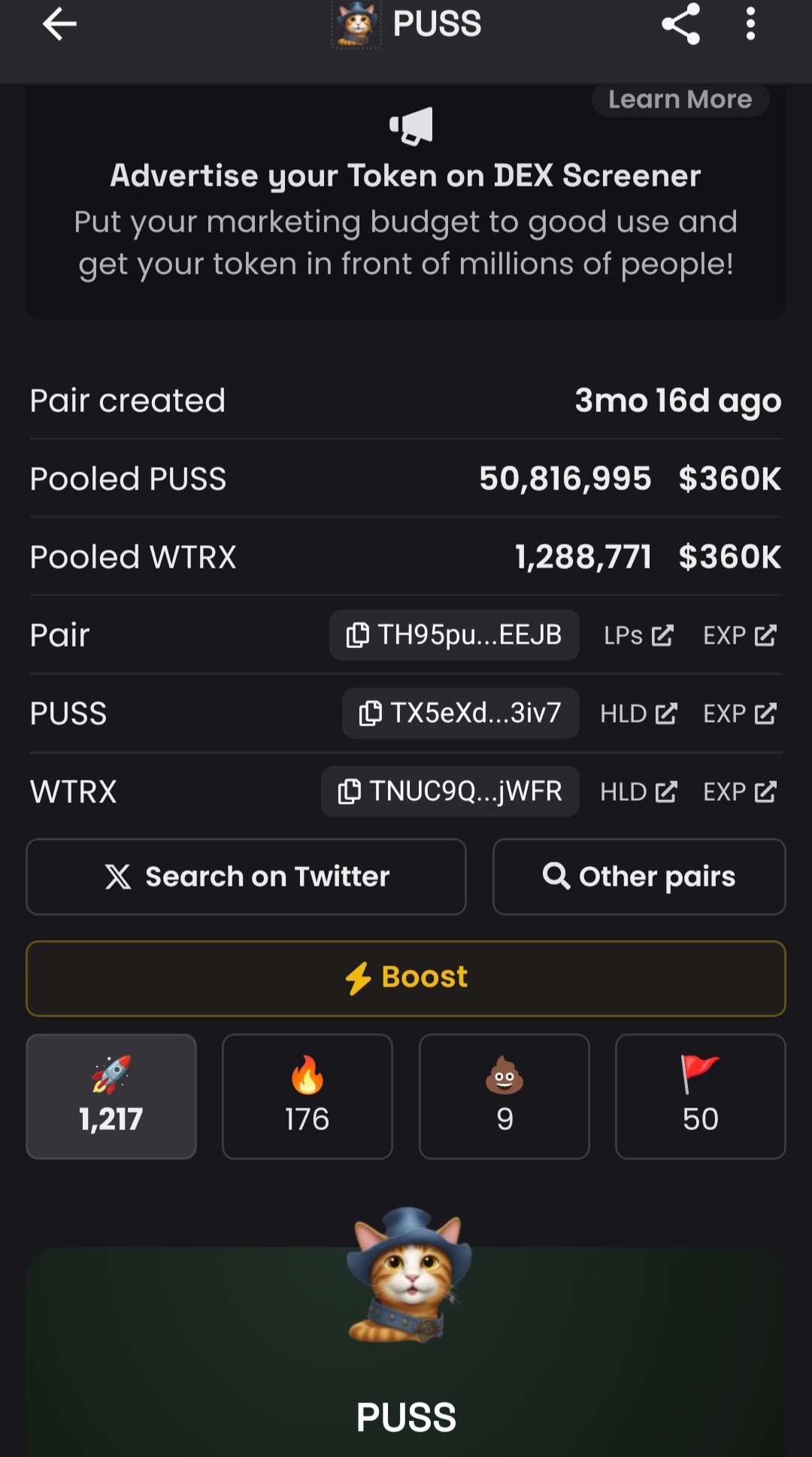Viewport: 812px width, 1457px height.
Task: Search on Twitter for this token
Action: point(247,877)
